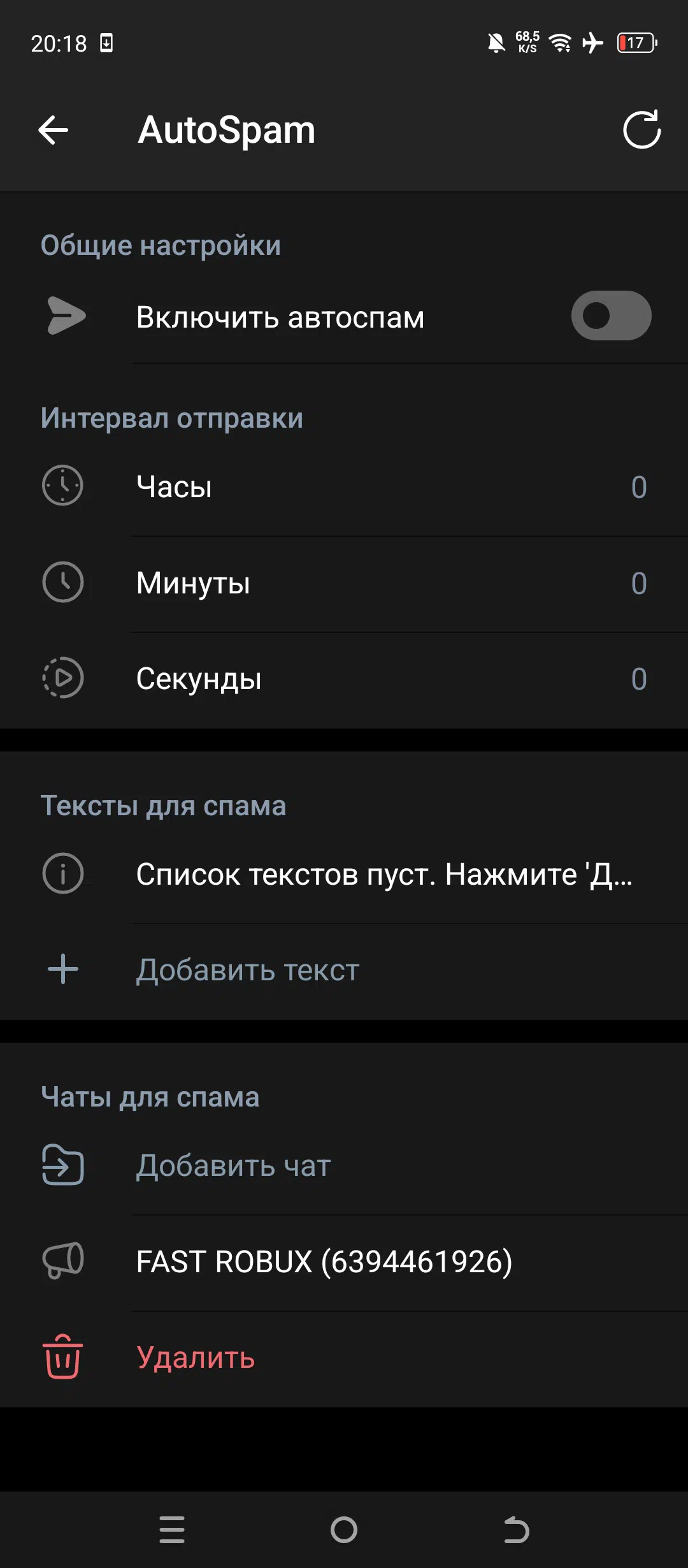688x1568 pixels.
Task: Open the Часы interval setting
Action: (344, 488)
